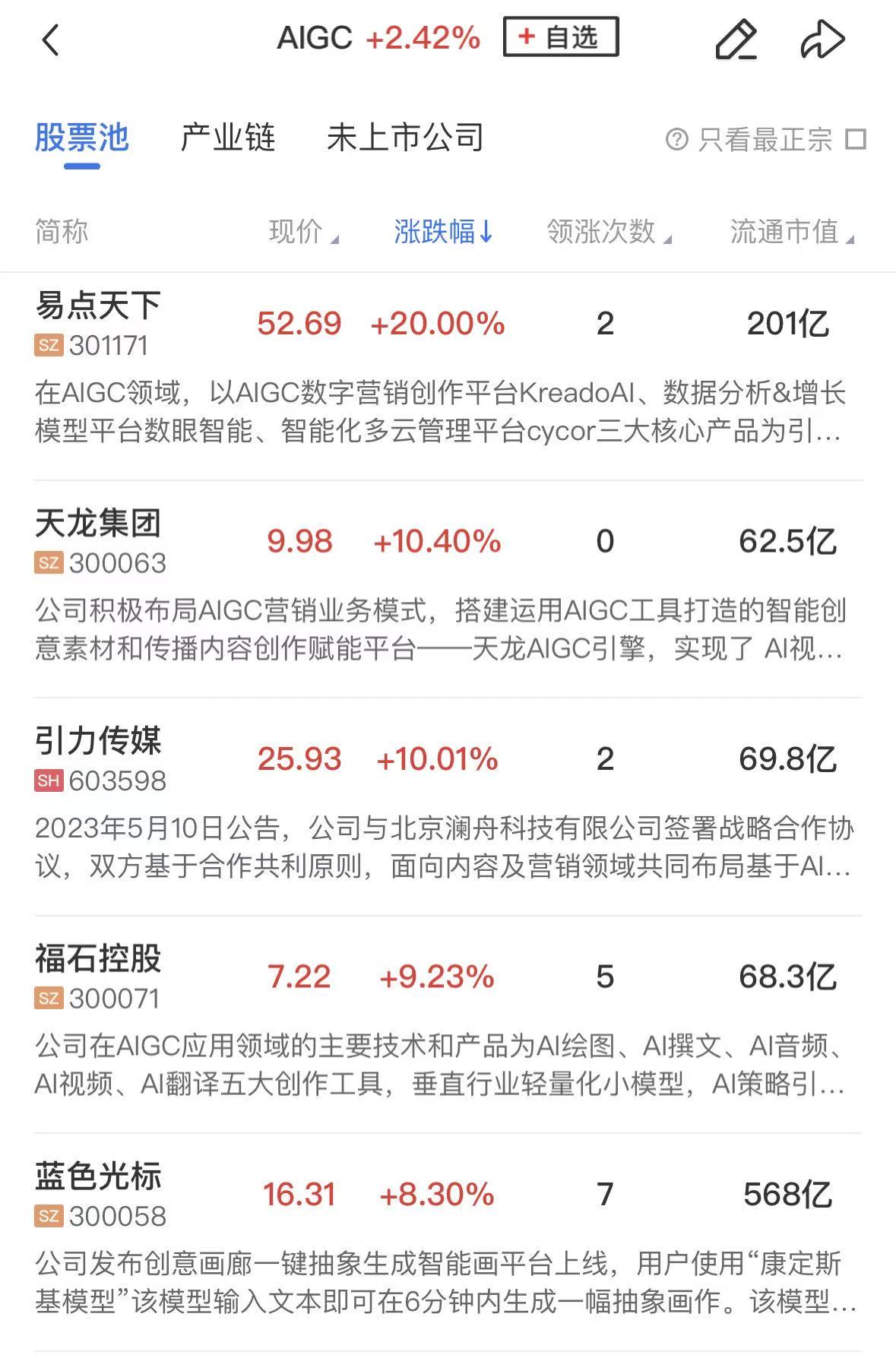Check the 只看最正宗 checkbox

[856, 139]
